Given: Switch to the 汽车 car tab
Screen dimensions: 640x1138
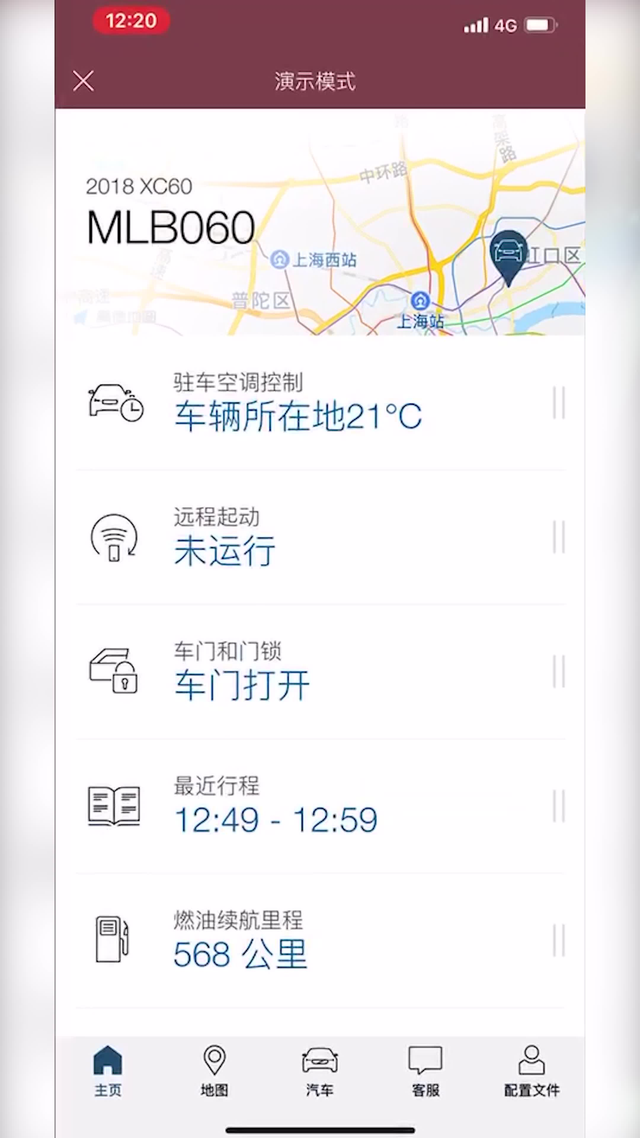Looking at the screenshot, I should click(320, 1071).
